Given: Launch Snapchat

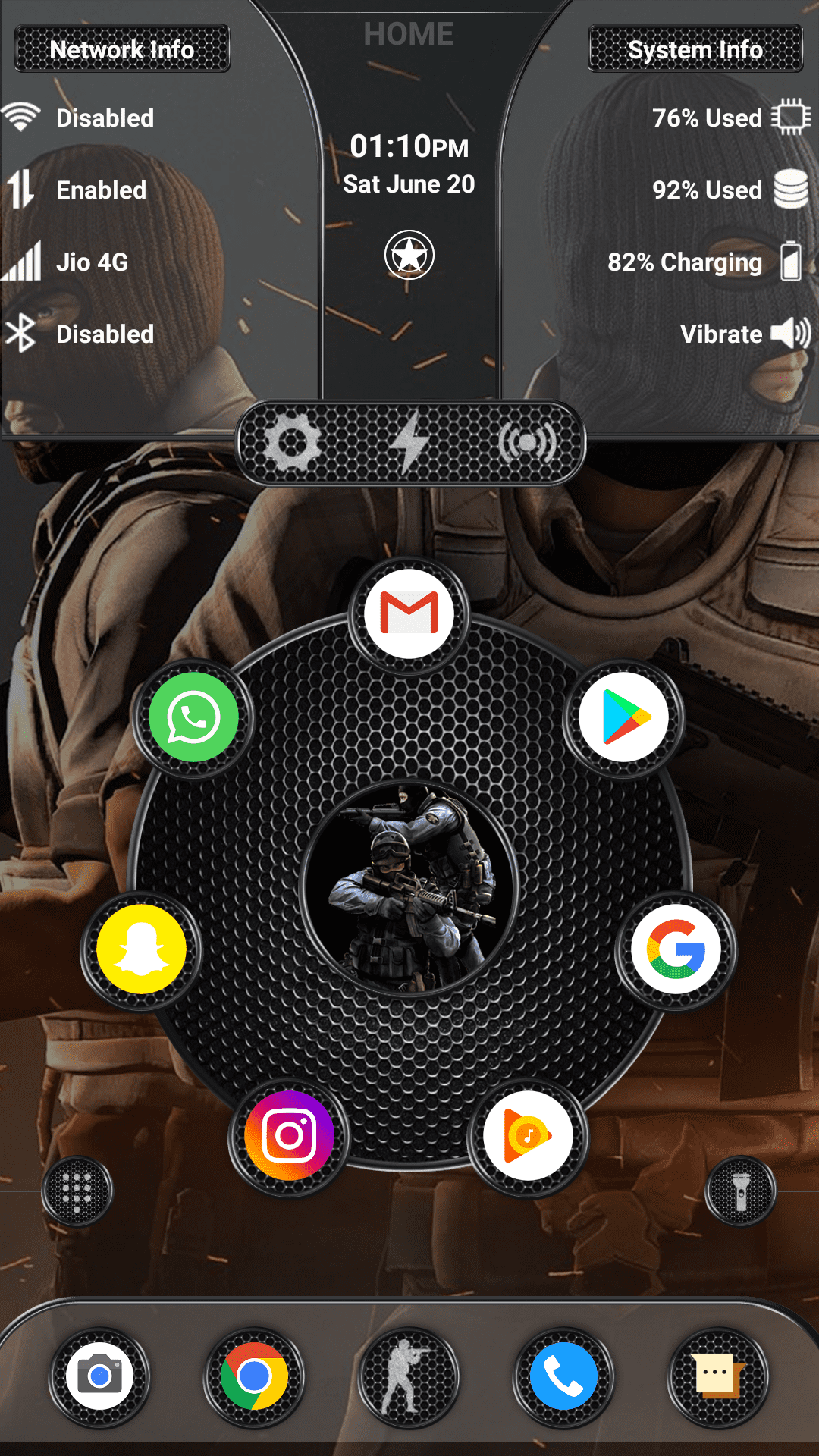Looking at the screenshot, I should (142, 949).
